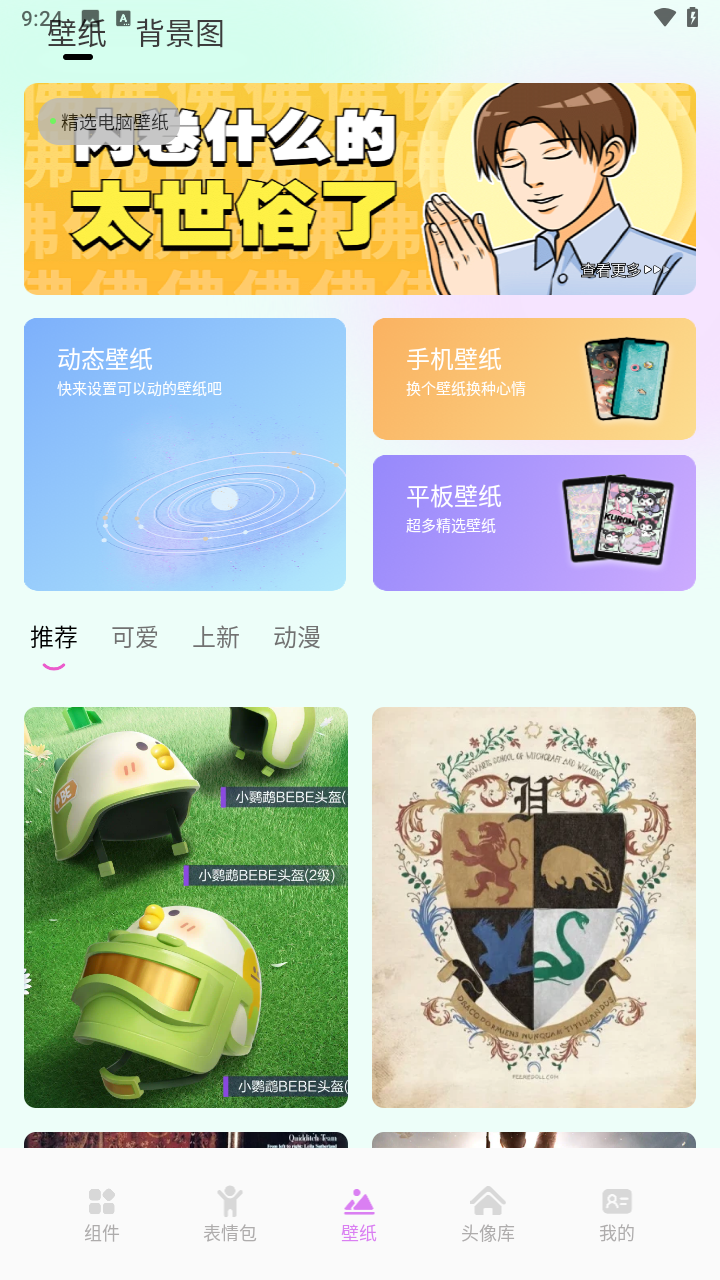The image size is (720, 1280).
Task: Open the 头像库 (Avatar library) icon
Action: 487,1200
